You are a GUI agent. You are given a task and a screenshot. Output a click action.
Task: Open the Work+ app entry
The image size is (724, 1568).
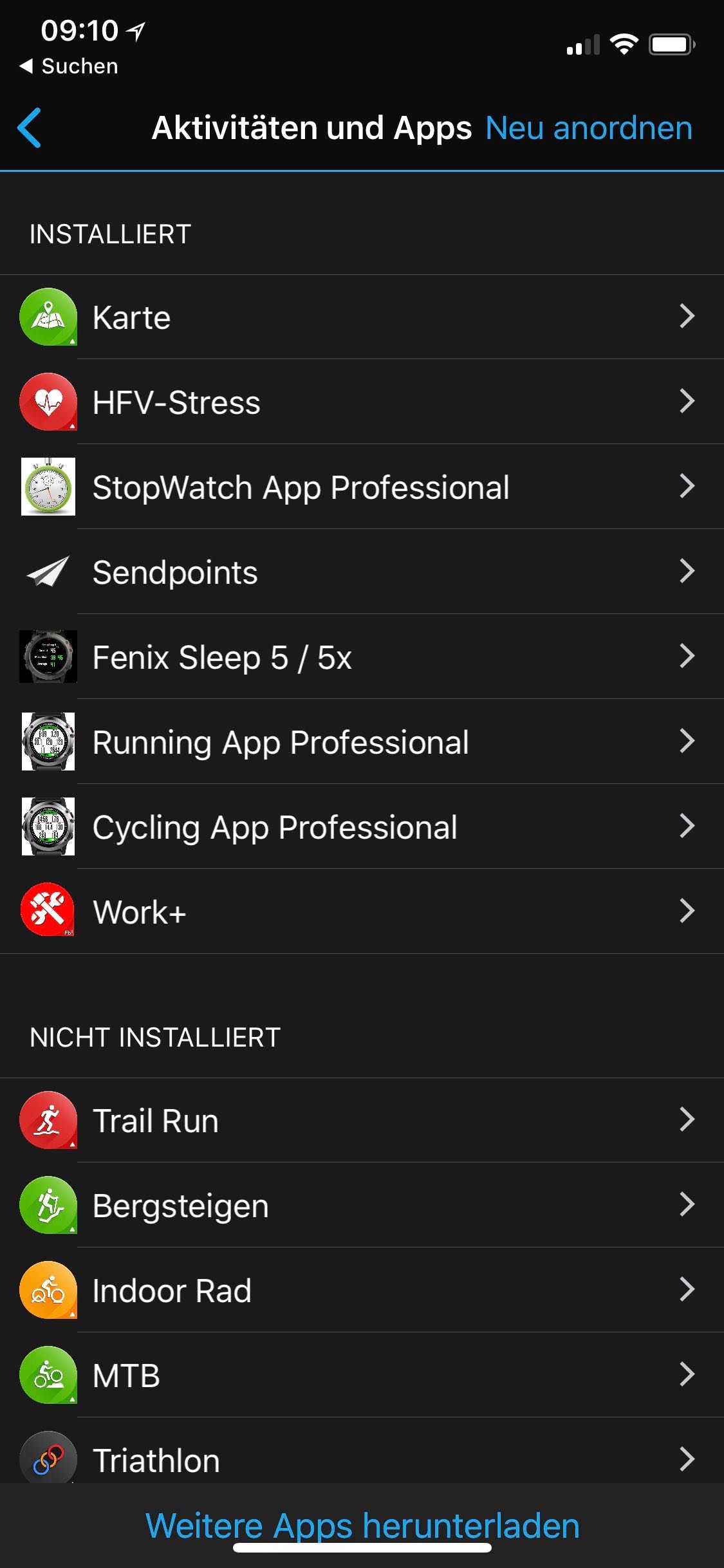tap(362, 912)
